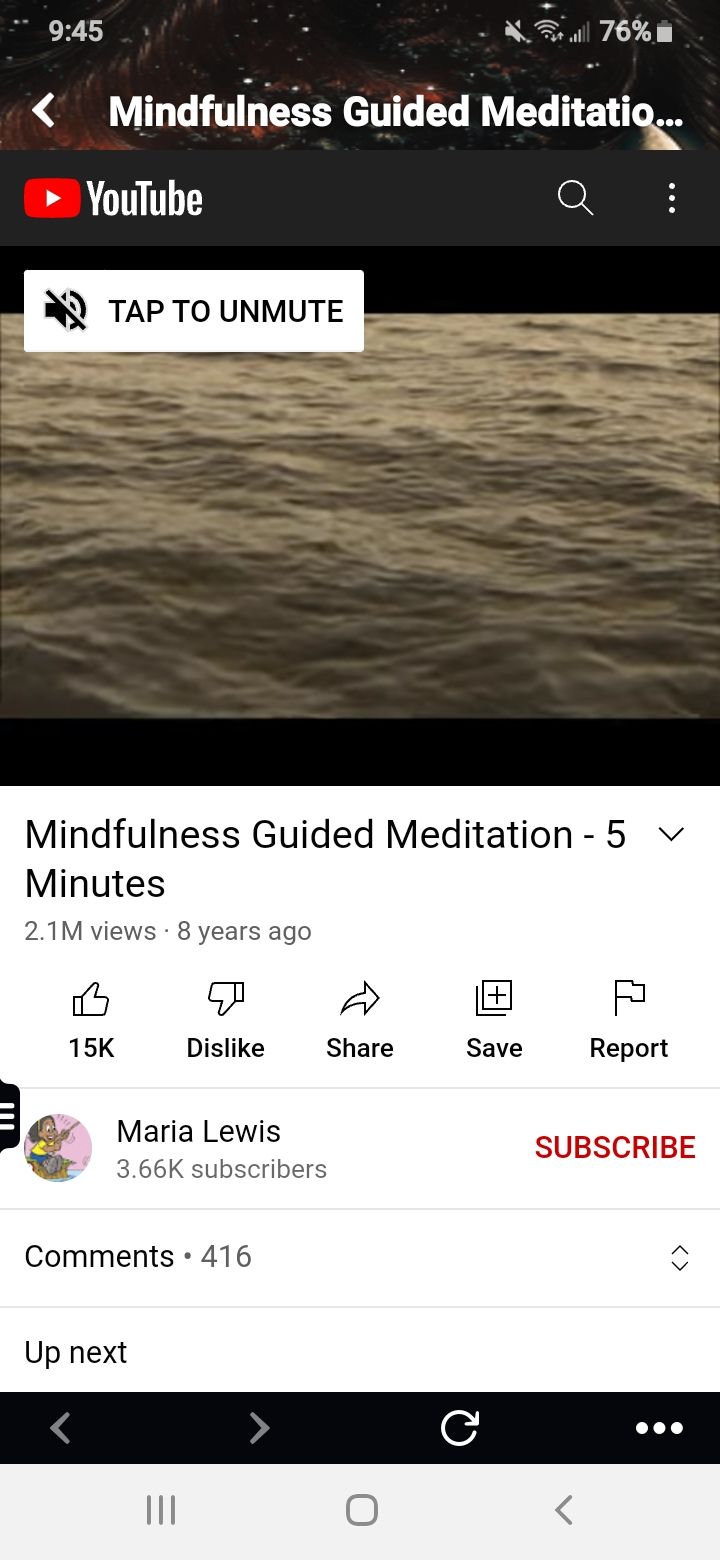Tap to unmute the video
This screenshot has width=720, height=1560.
(x=194, y=311)
